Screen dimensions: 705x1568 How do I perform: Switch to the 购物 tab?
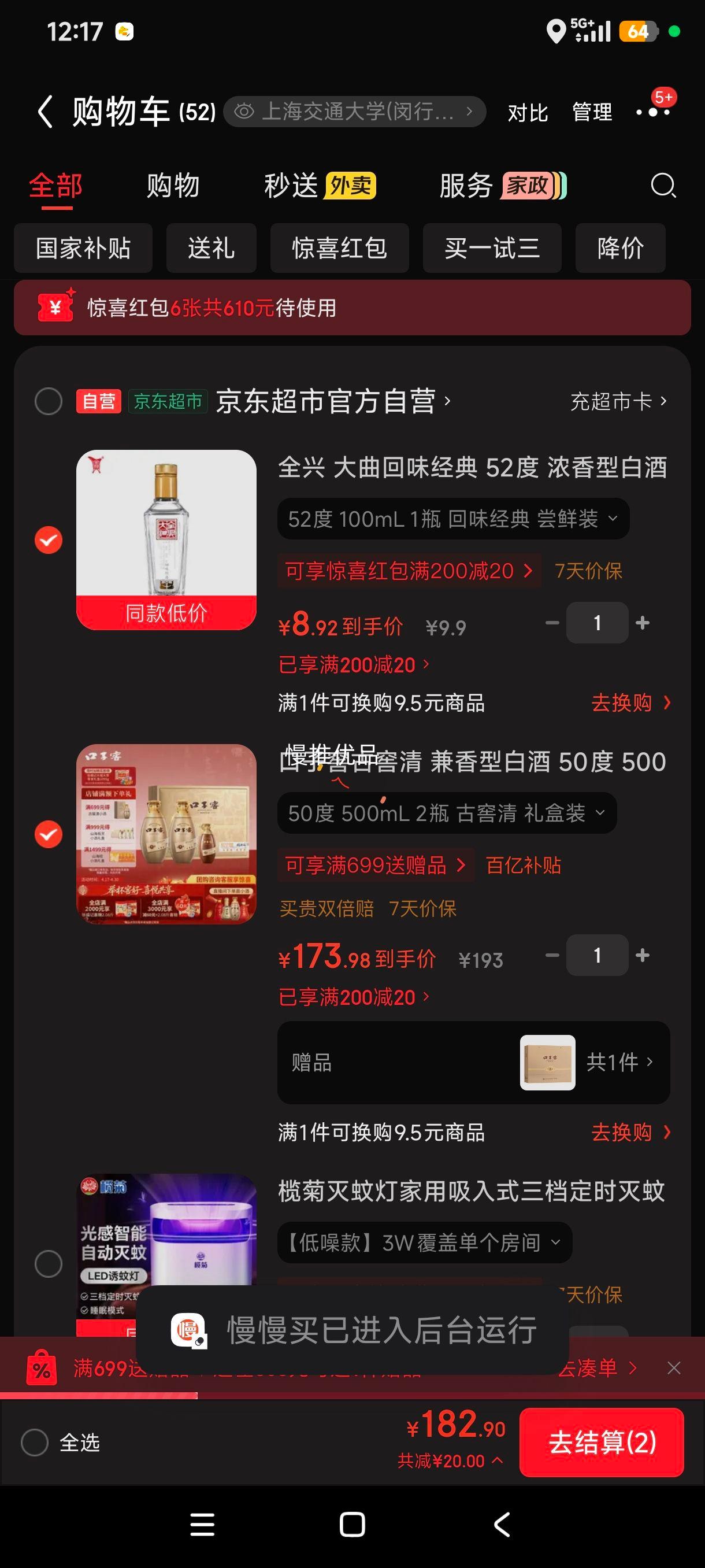(x=172, y=186)
